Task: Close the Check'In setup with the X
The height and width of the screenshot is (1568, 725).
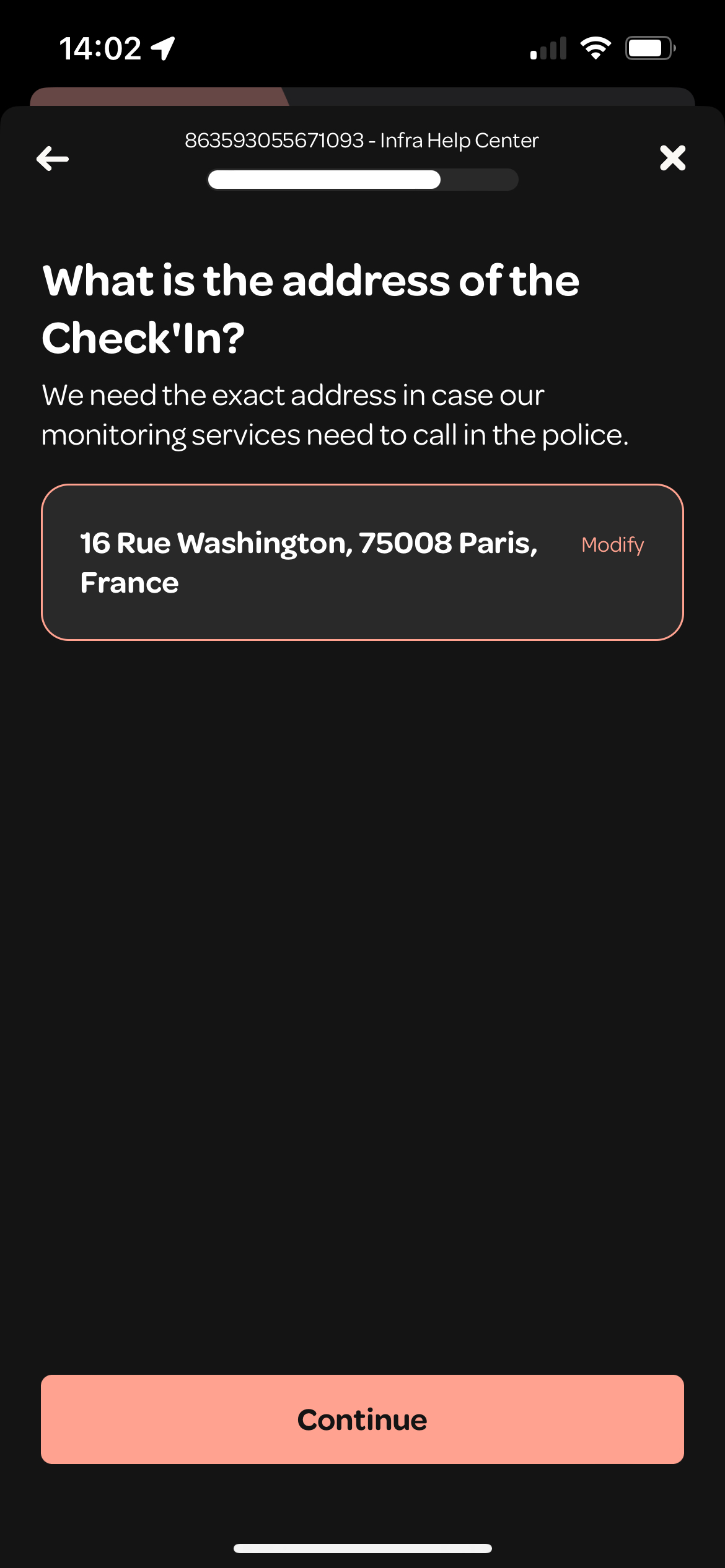Action: [x=672, y=158]
